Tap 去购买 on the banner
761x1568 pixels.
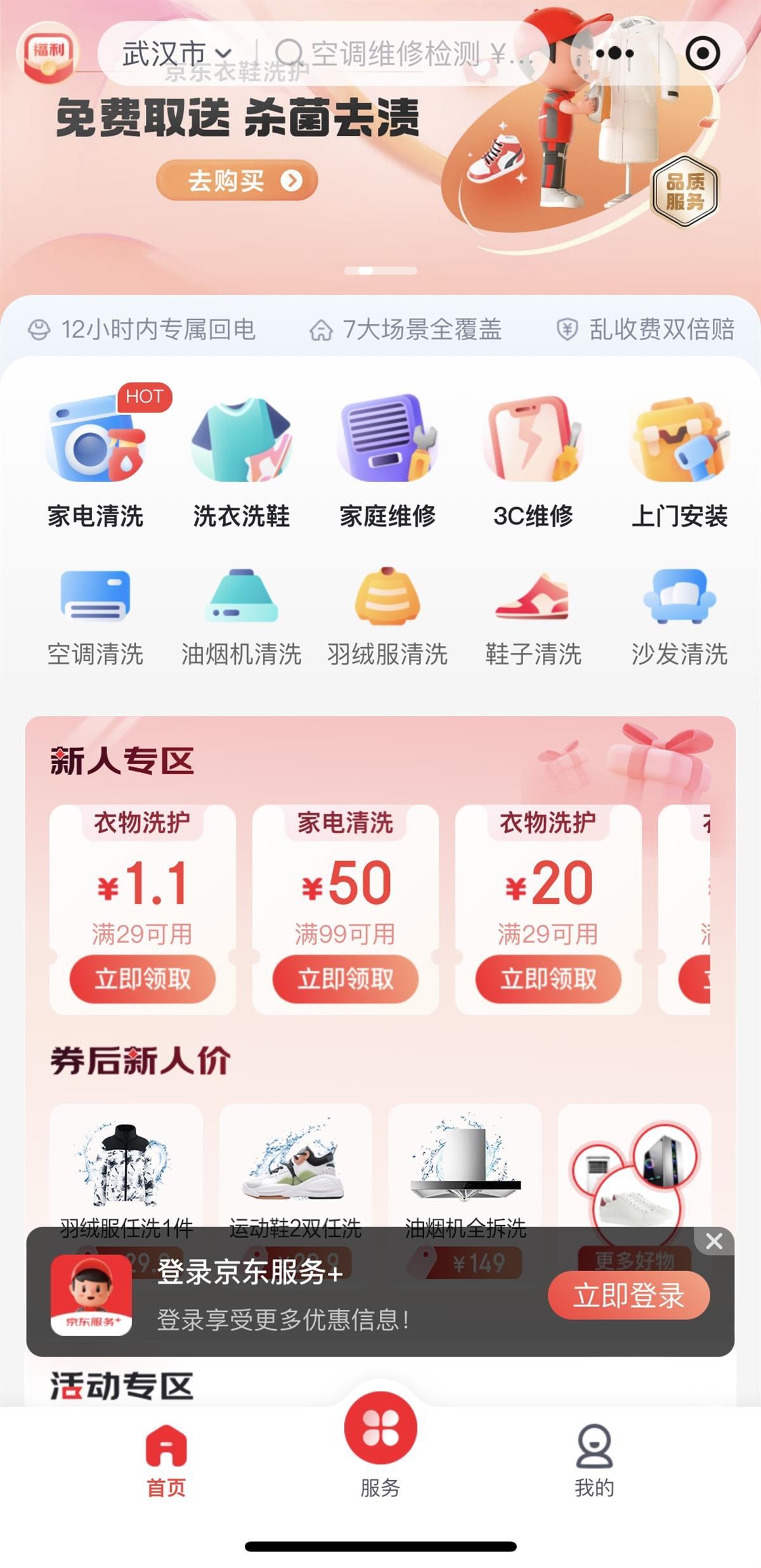click(x=237, y=181)
